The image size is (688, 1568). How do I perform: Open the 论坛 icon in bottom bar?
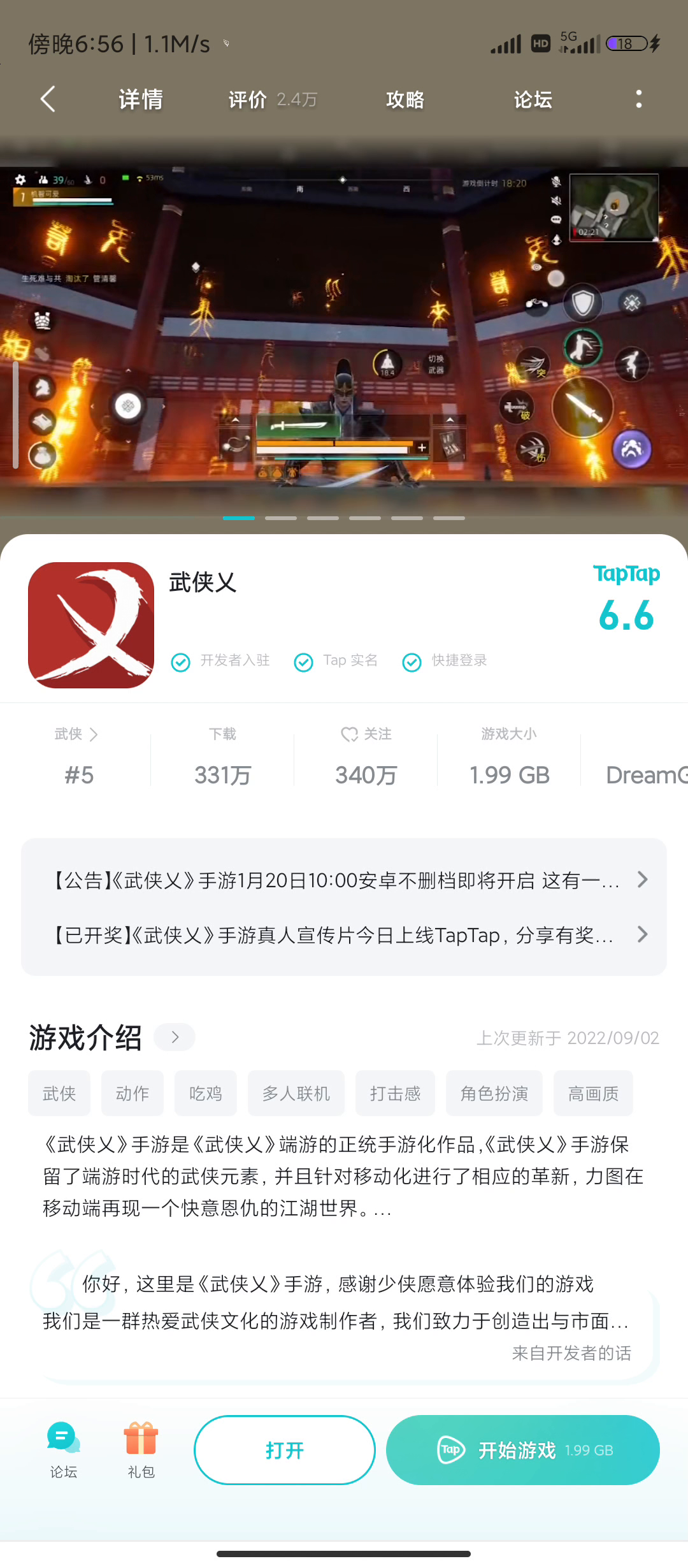click(x=64, y=1450)
